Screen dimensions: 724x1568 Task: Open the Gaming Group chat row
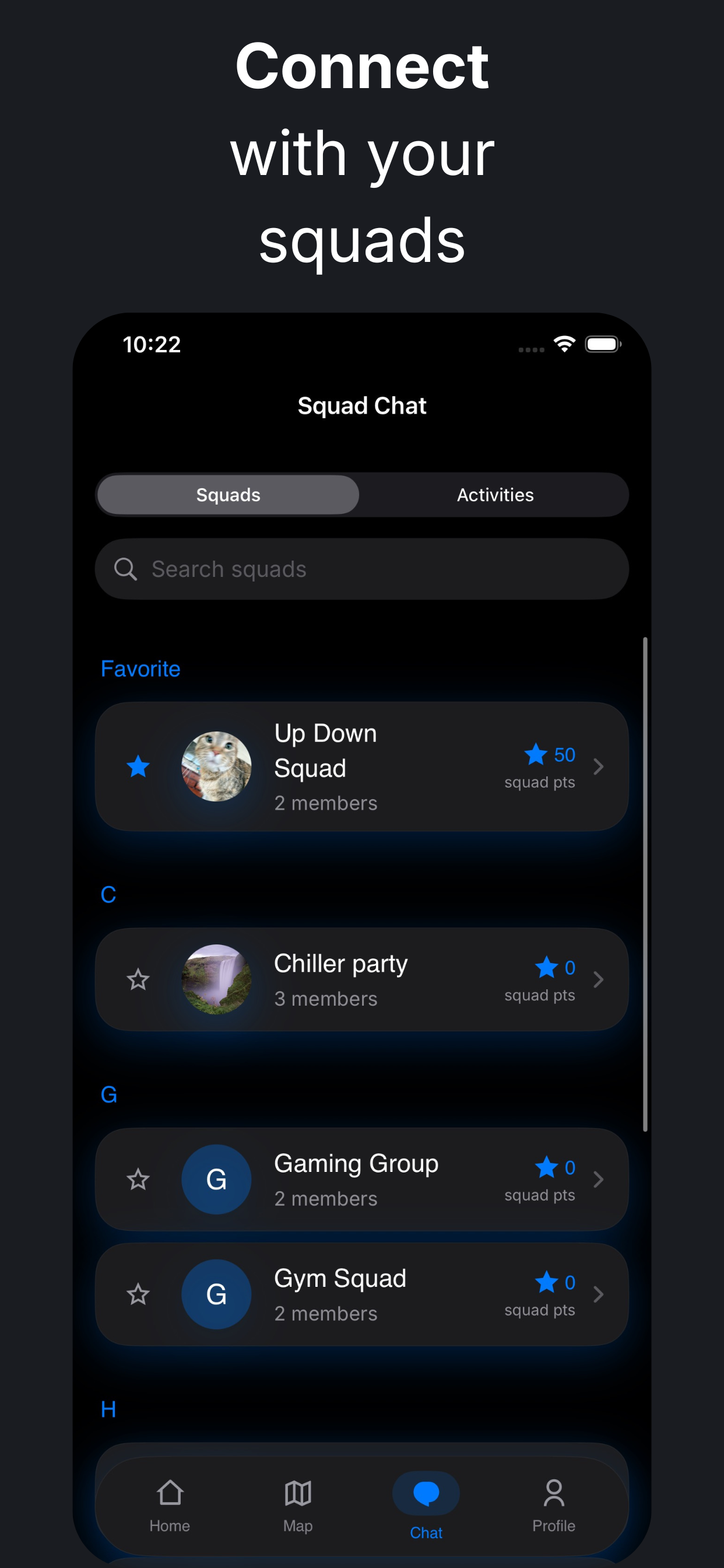(362, 1179)
